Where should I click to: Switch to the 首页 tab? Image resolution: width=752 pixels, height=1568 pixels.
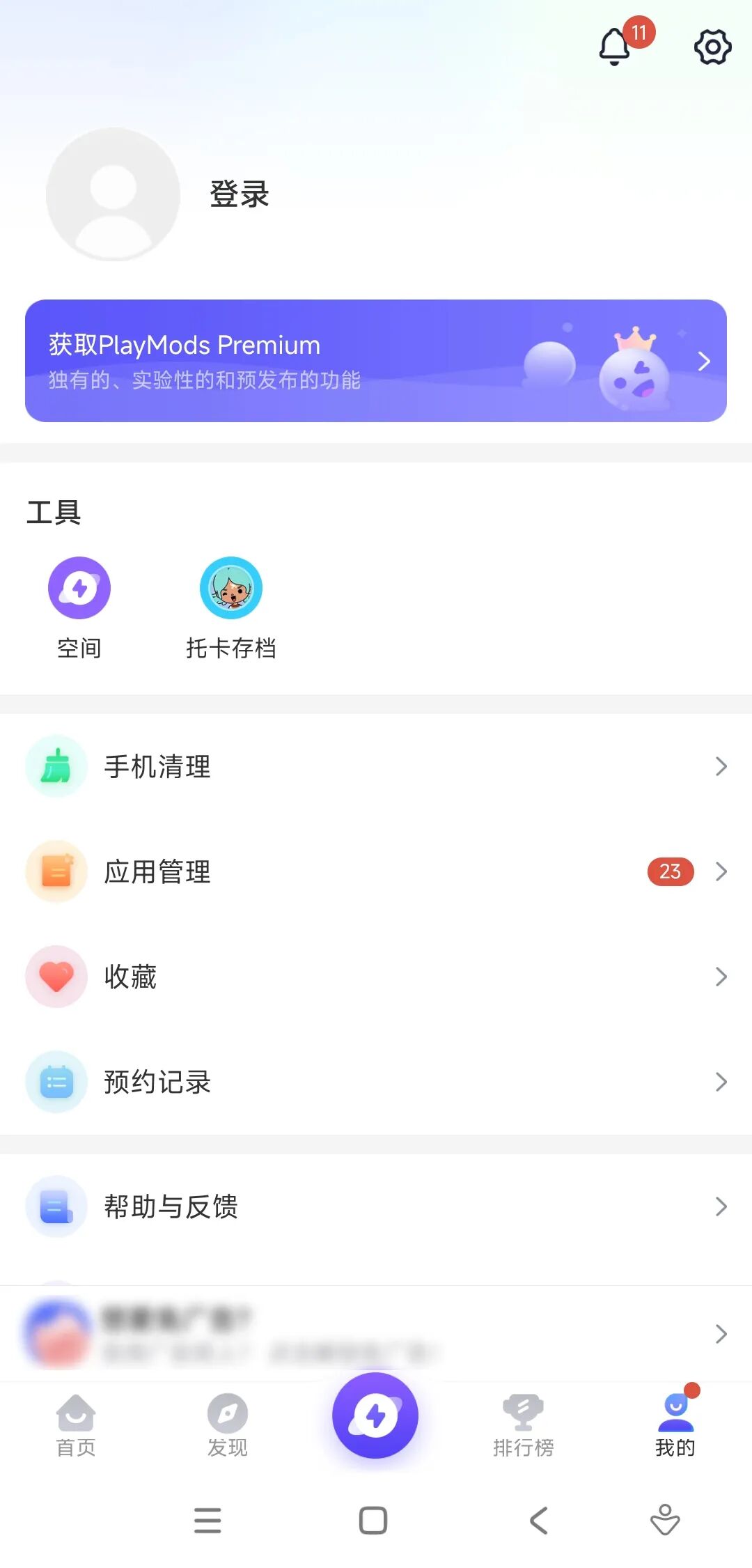tap(76, 1426)
